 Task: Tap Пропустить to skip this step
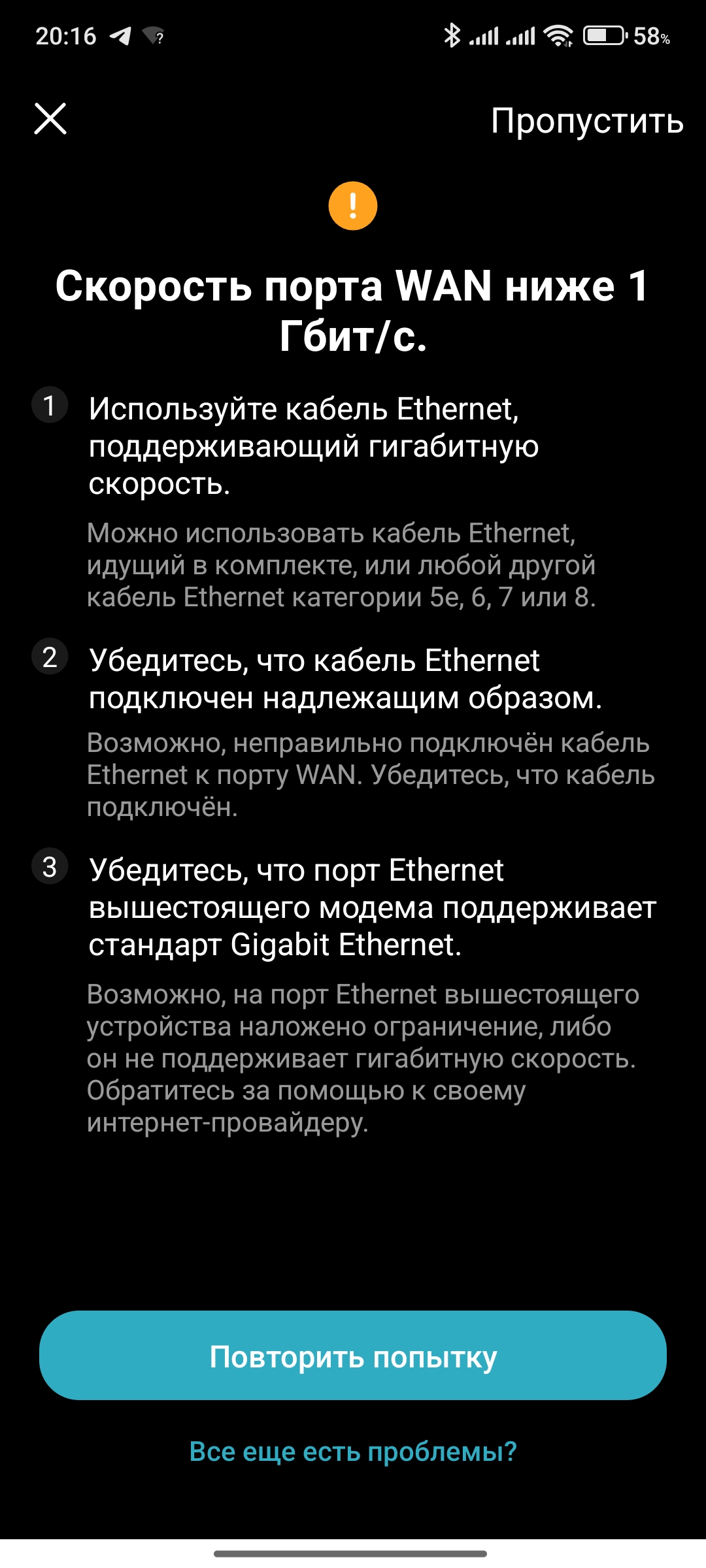[x=587, y=122]
